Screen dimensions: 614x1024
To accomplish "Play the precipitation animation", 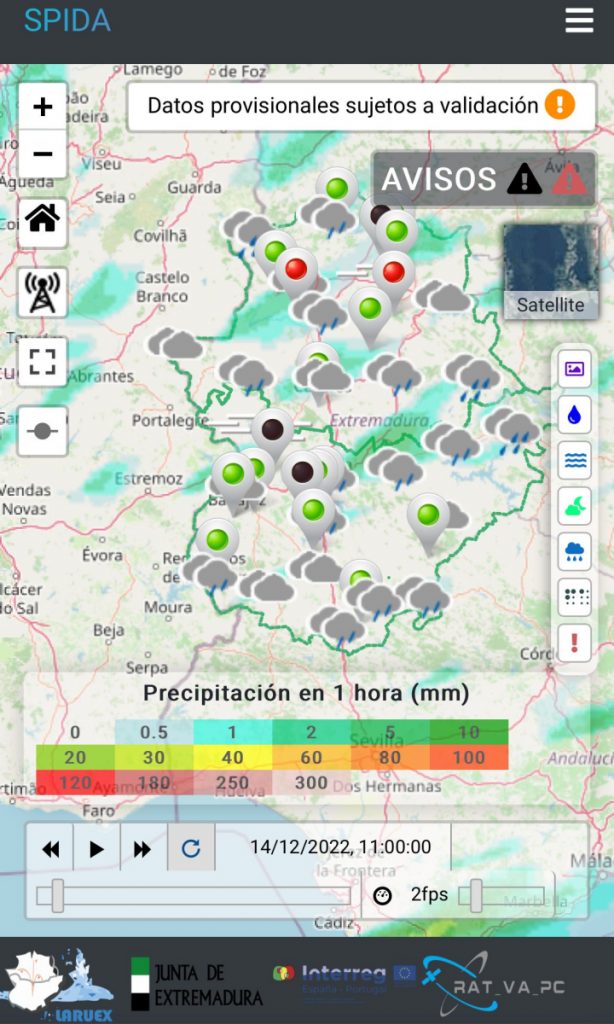I will [97, 848].
